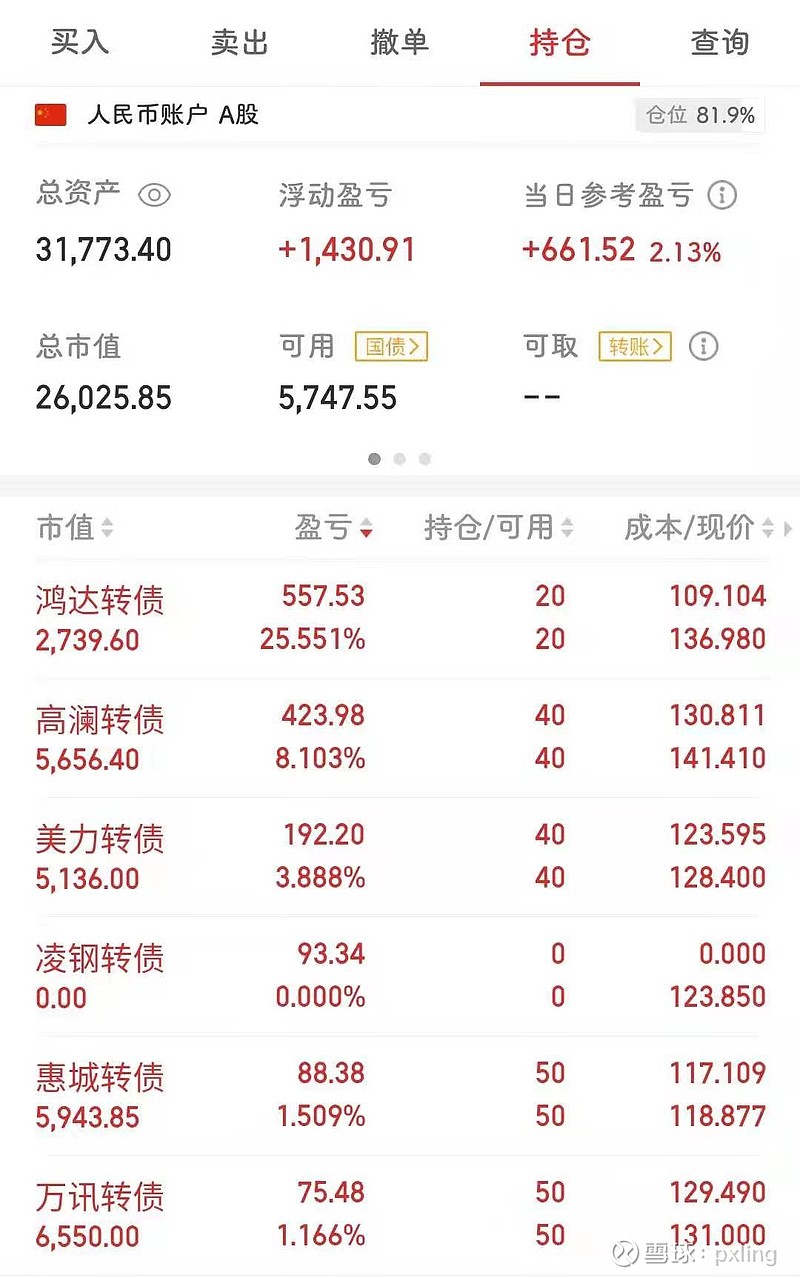Open the 撤单 tab

point(399,43)
